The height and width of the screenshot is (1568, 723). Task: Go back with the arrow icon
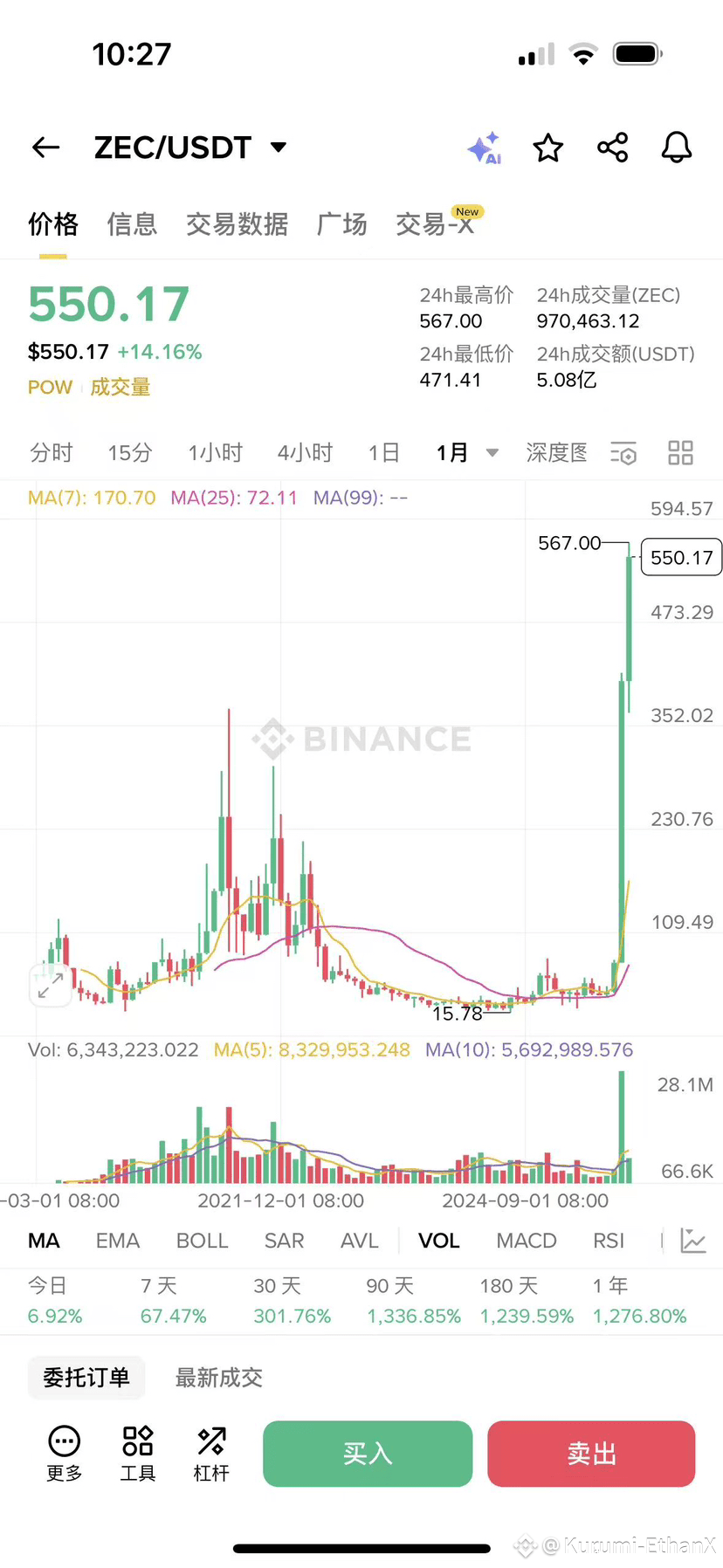pyautogui.click(x=45, y=148)
